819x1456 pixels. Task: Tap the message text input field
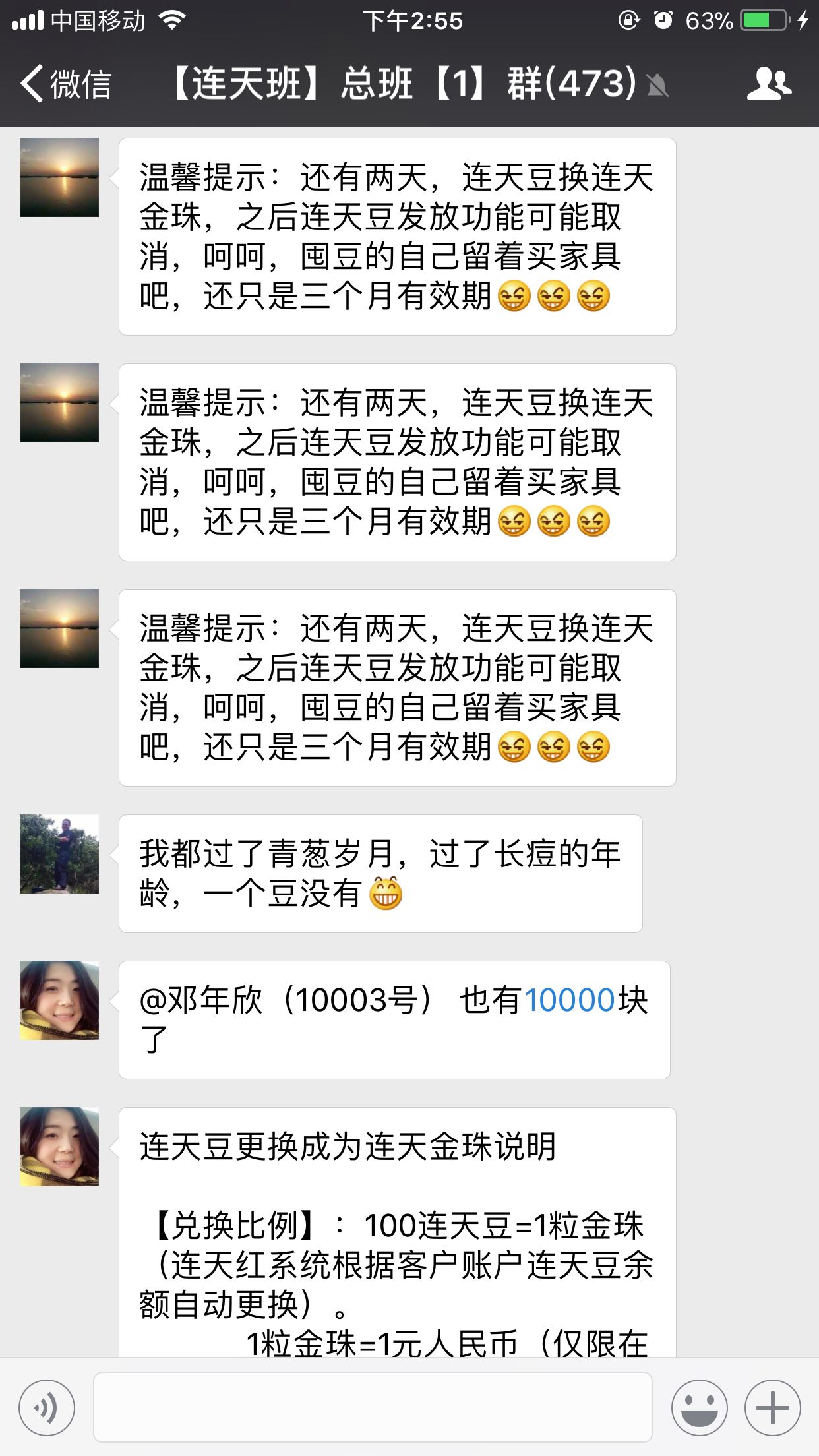point(373,1407)
